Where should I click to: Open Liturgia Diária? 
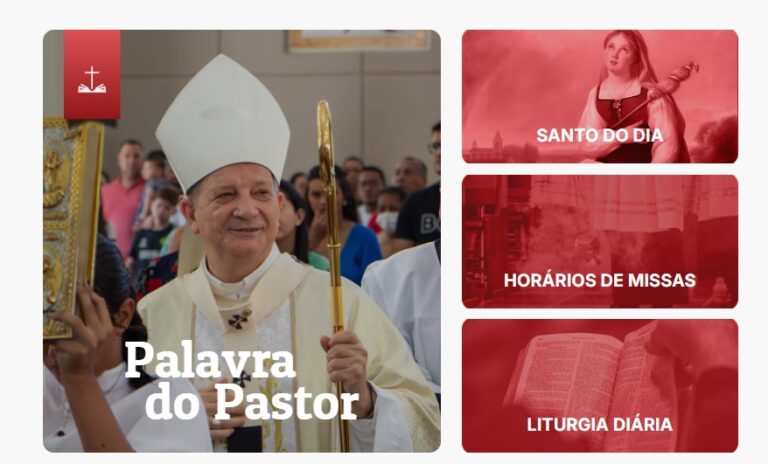[599, 385]
